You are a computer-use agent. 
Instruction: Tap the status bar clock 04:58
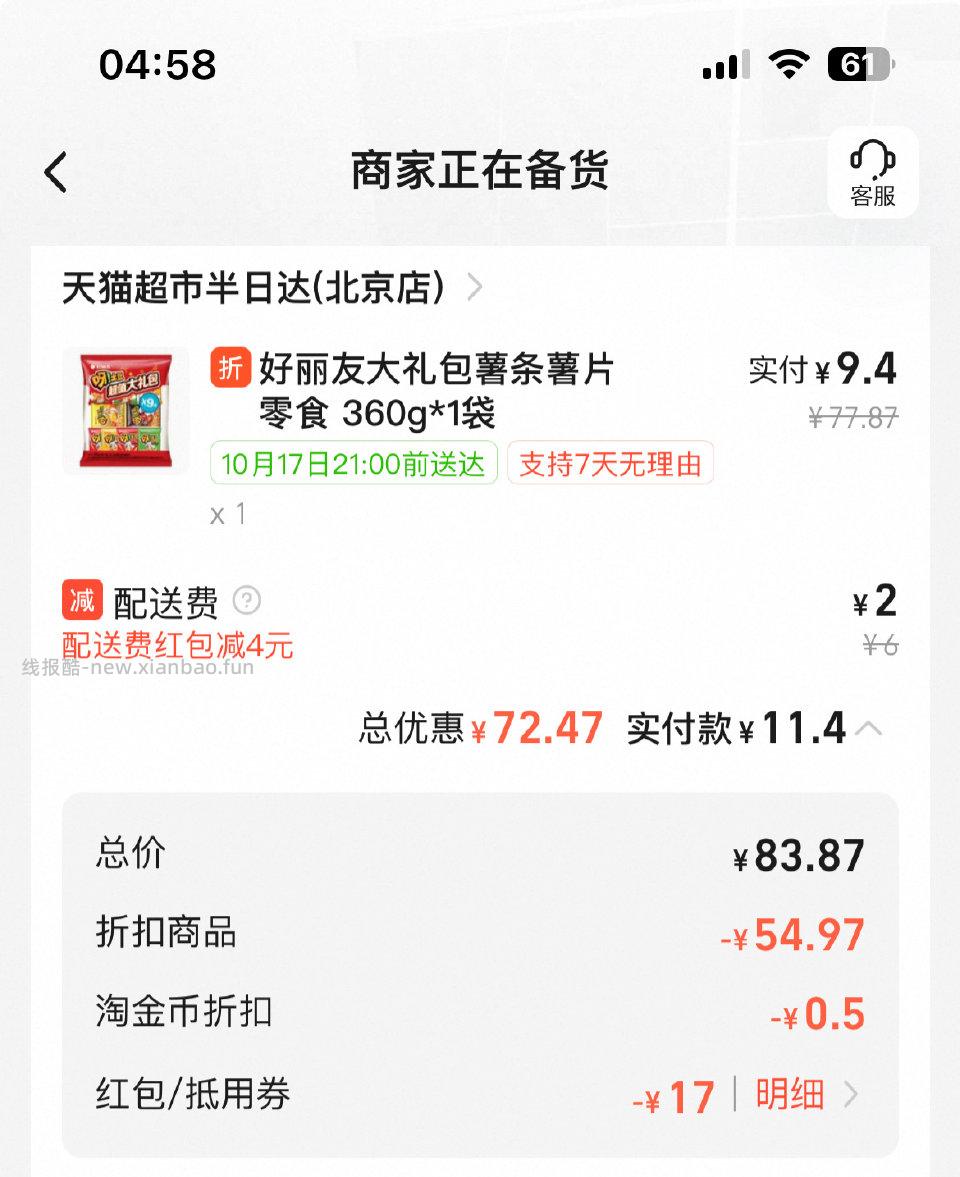(156, 64)
